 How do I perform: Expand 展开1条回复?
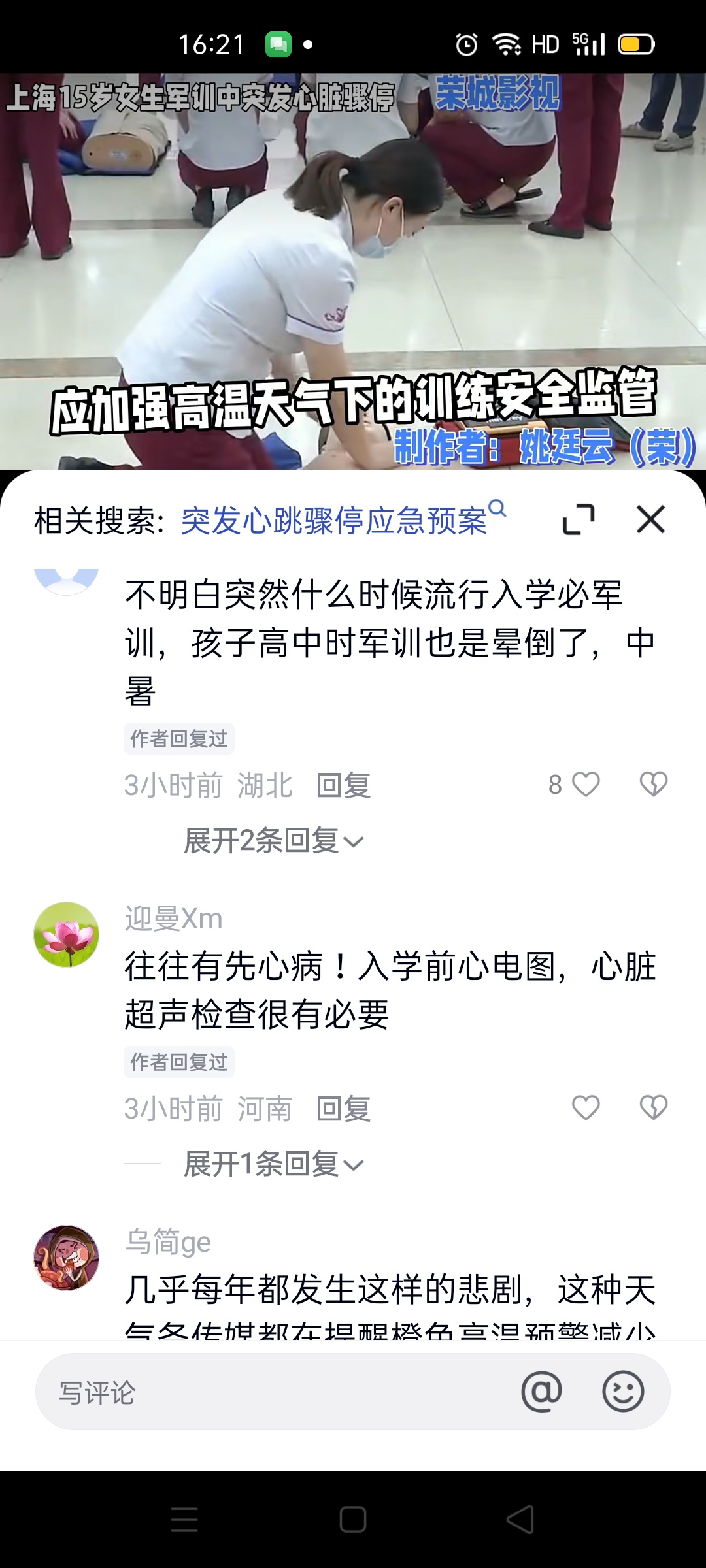273,1164
